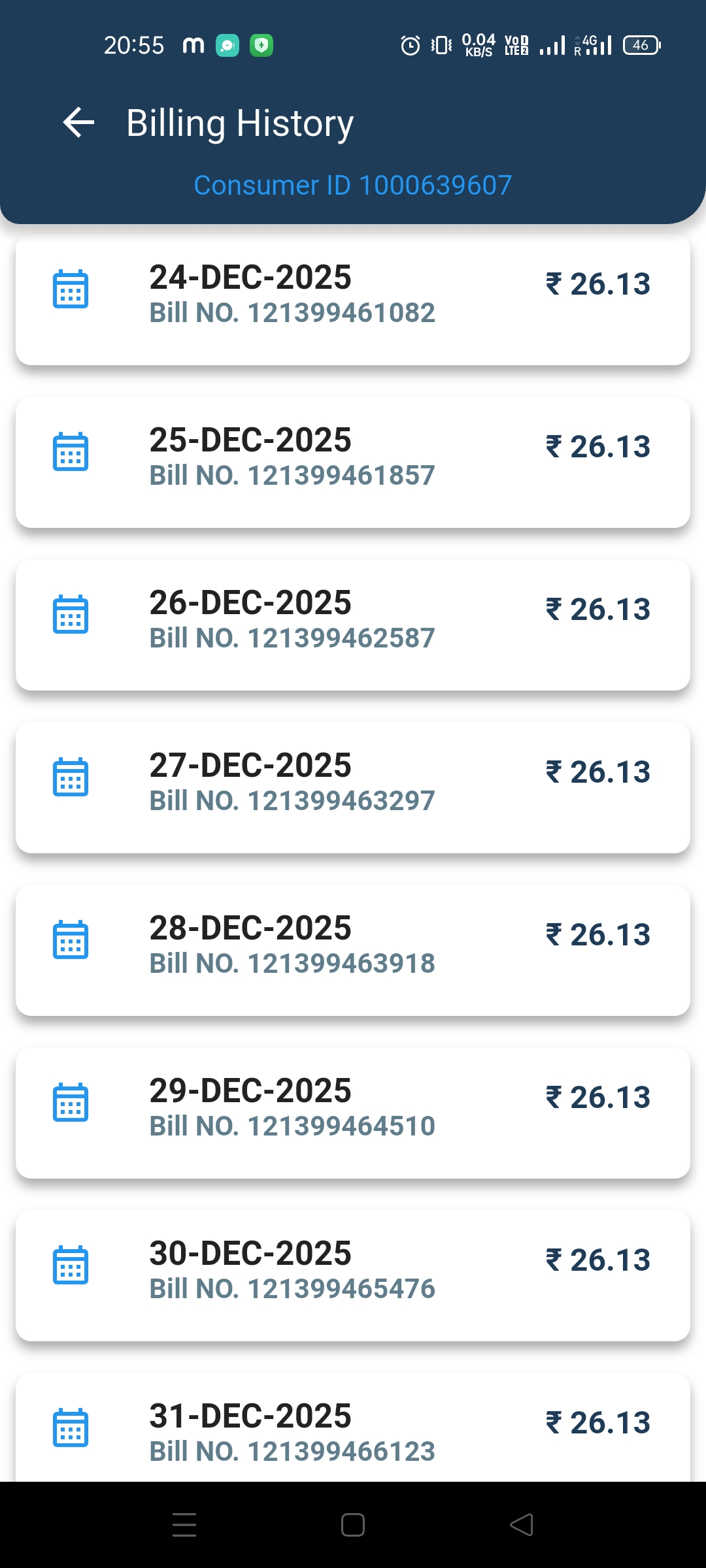This screenshot has width=706, height=1568.
Task: Open the 24-DEC-2025 bill
Action: click(353, 300)
